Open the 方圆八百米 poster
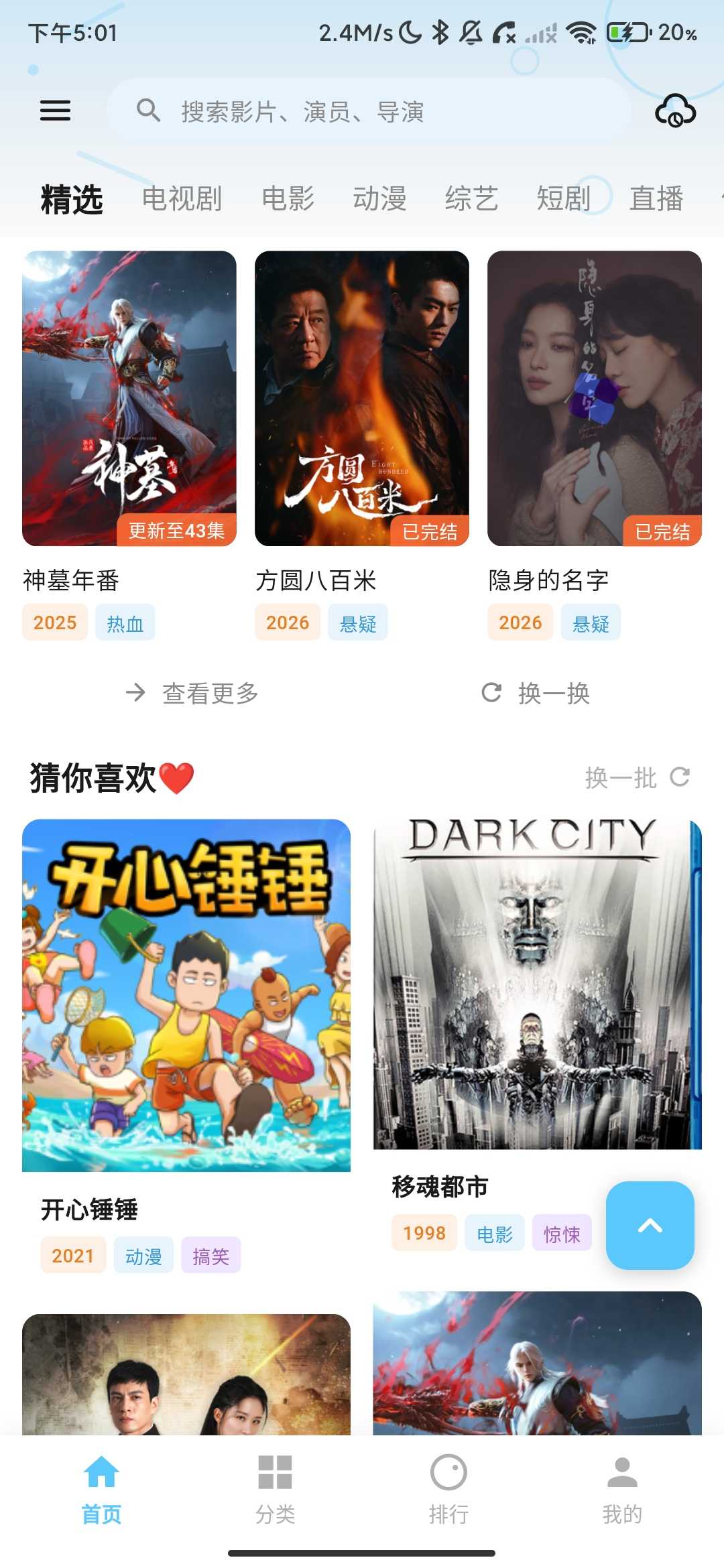The width and height of the screenshot is (724, 1568). [x=362, y=399]
